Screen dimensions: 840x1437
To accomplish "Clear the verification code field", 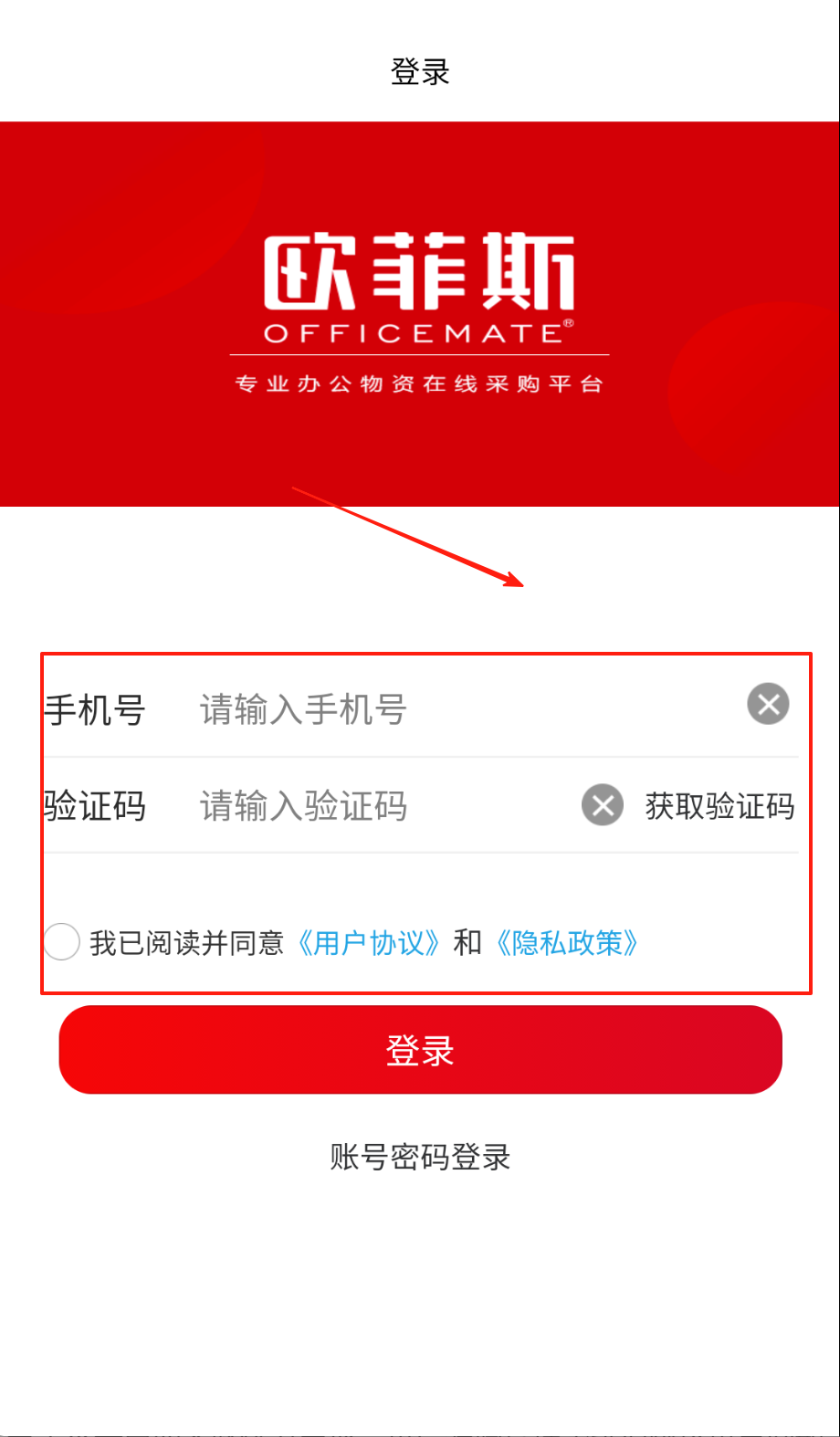I will click(x=603, y=805).
